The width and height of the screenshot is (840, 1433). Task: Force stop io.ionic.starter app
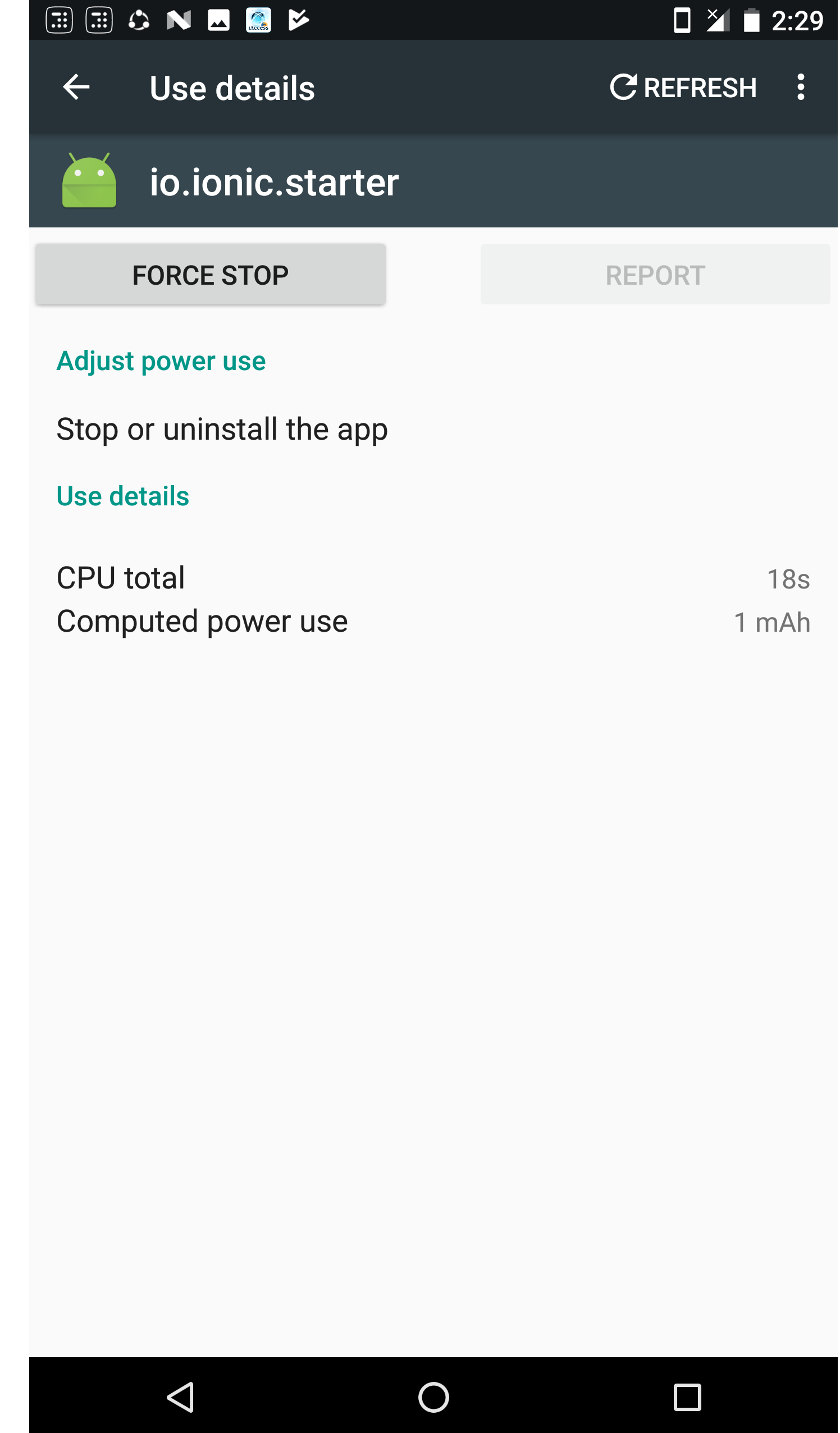coord(211,275)
